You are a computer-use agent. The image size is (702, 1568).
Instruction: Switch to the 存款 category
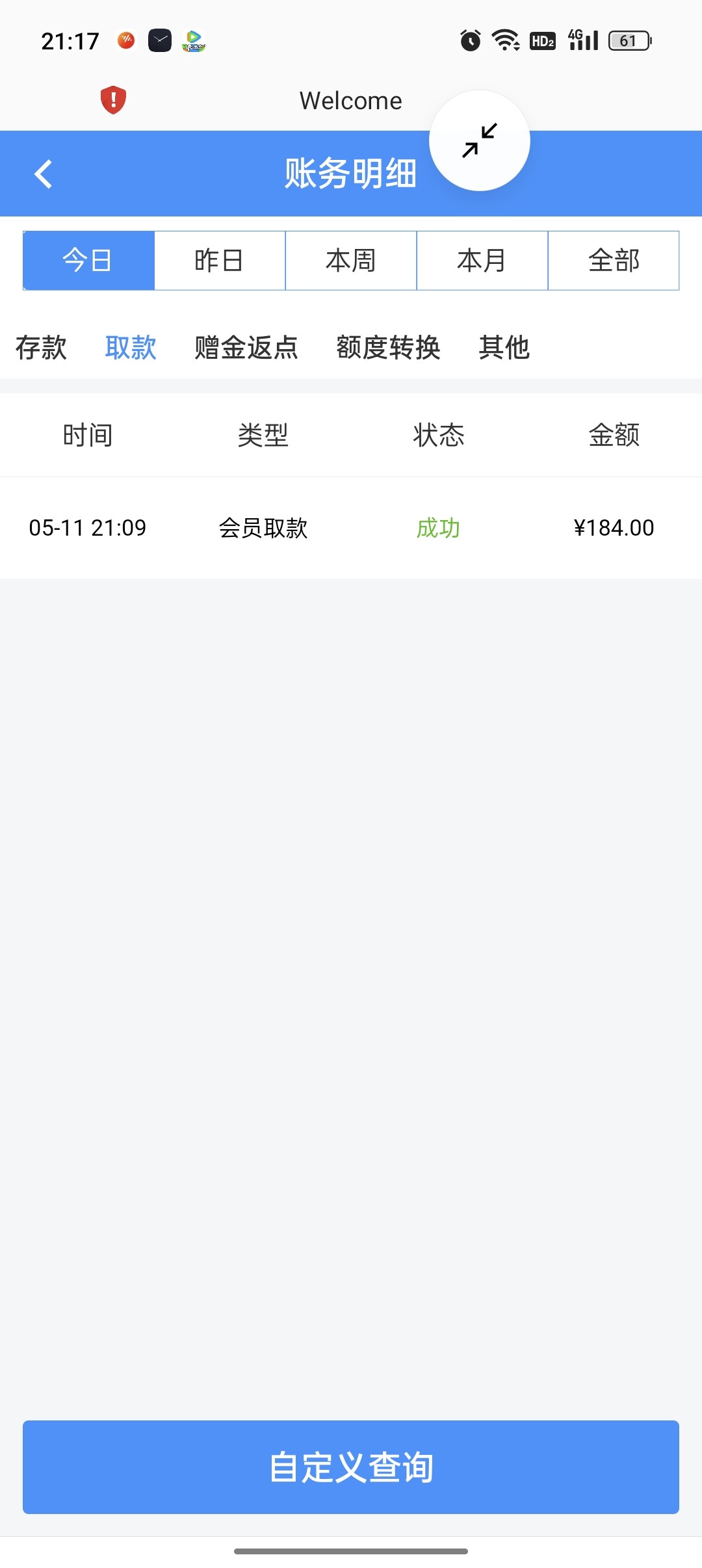tap(41, 348)
